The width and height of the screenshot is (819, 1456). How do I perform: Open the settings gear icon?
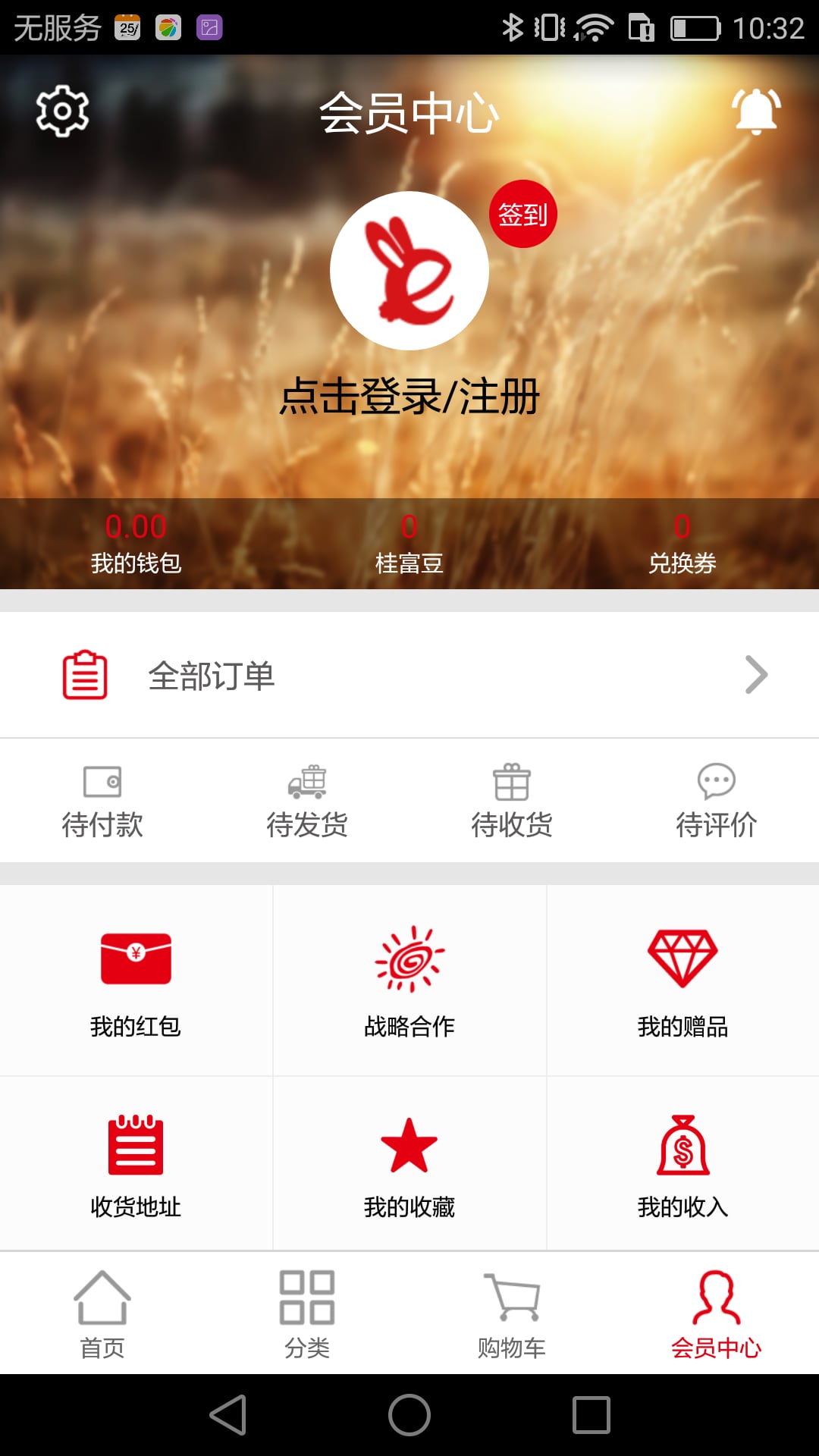click(62, 111)
